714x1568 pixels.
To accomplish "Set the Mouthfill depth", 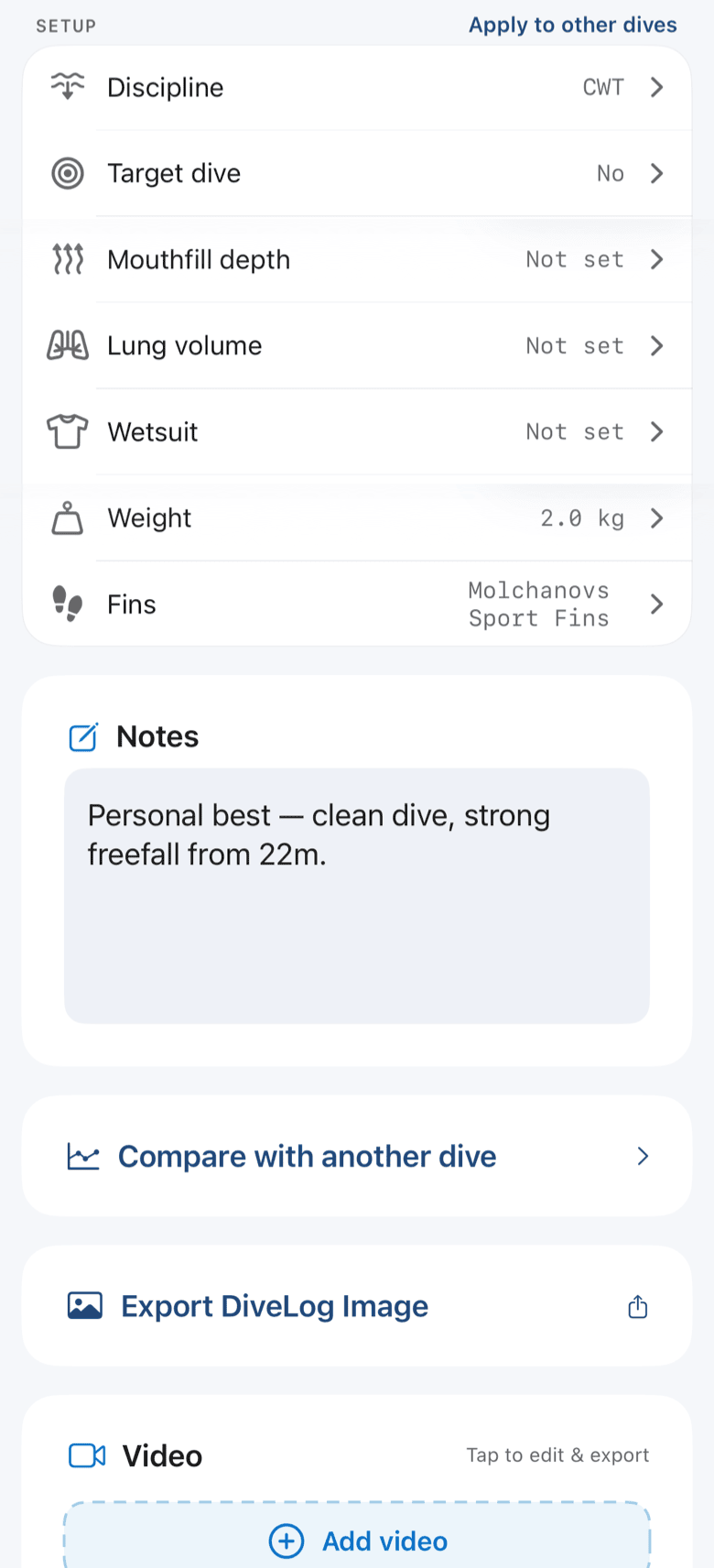I will pos(357,259).
